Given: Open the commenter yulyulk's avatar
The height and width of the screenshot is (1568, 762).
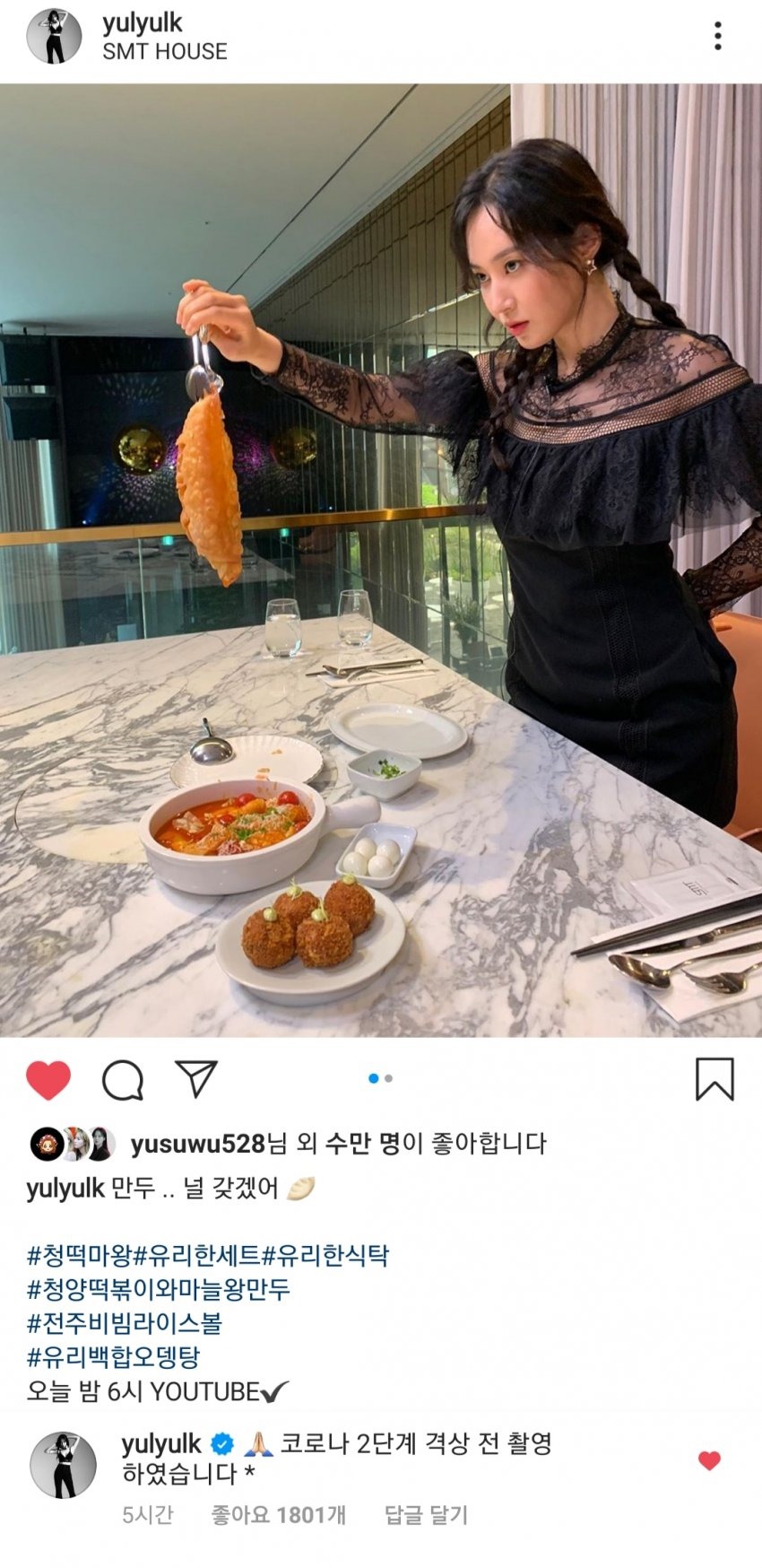Looking at the screenshot, I should 63,1465.
